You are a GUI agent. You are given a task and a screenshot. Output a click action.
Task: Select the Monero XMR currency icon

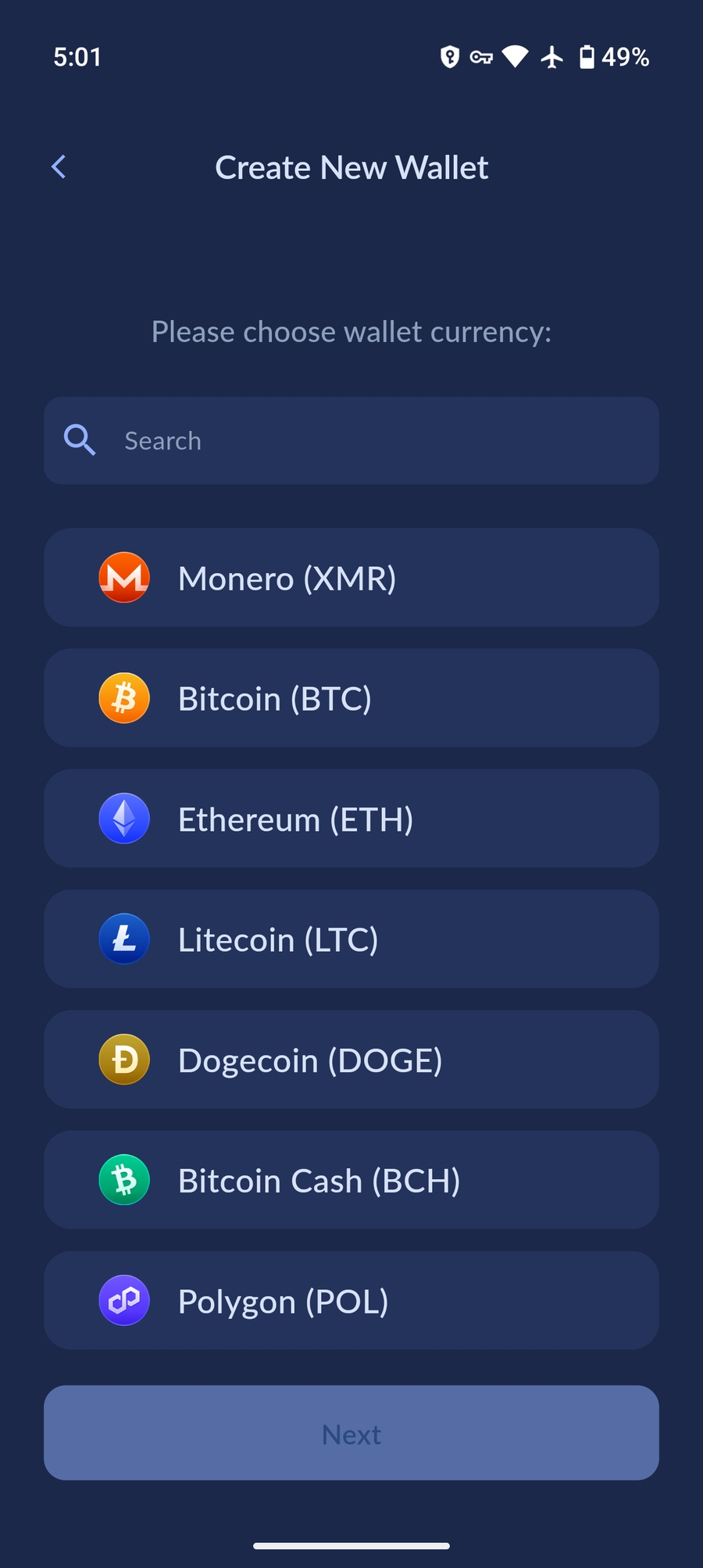(123, 578)
